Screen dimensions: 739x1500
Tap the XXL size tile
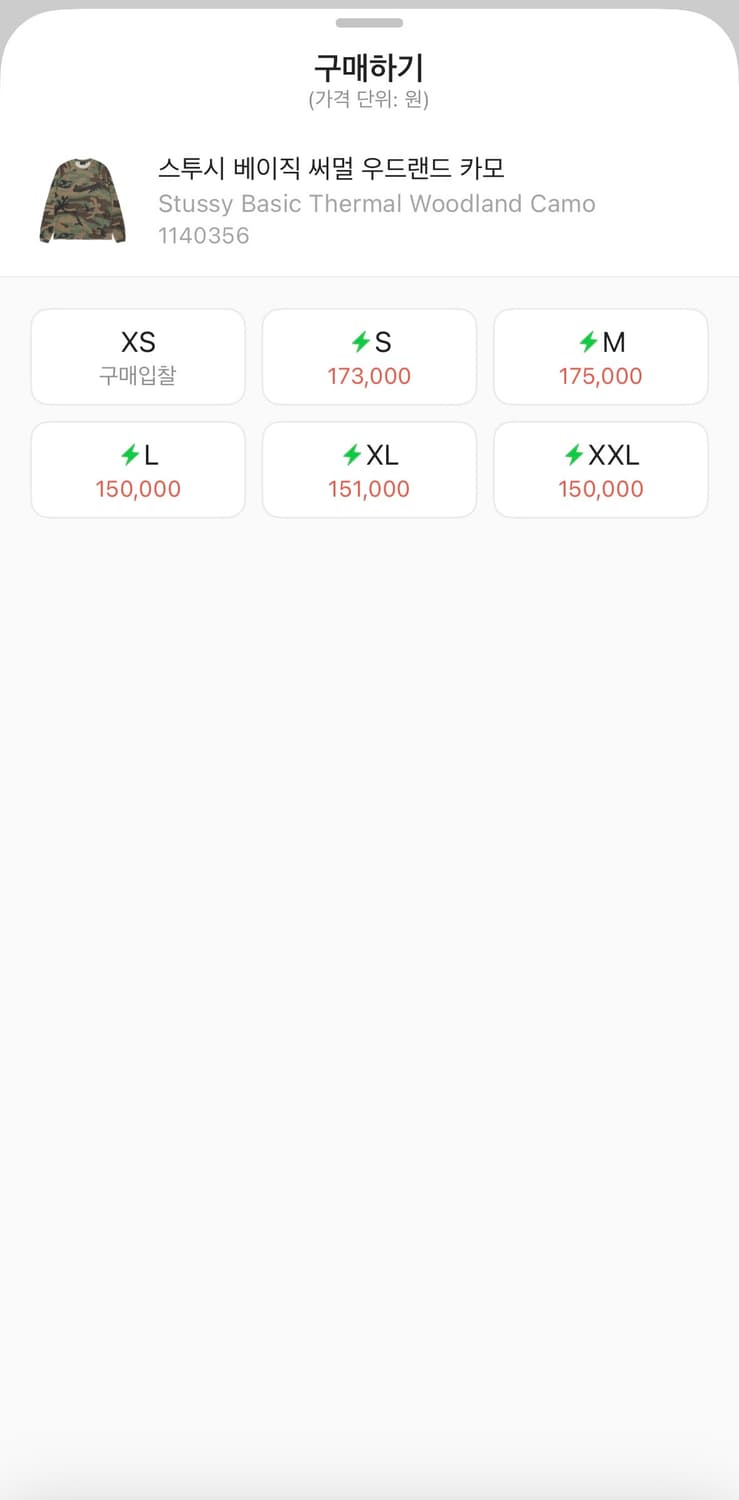tap(600, 469)
